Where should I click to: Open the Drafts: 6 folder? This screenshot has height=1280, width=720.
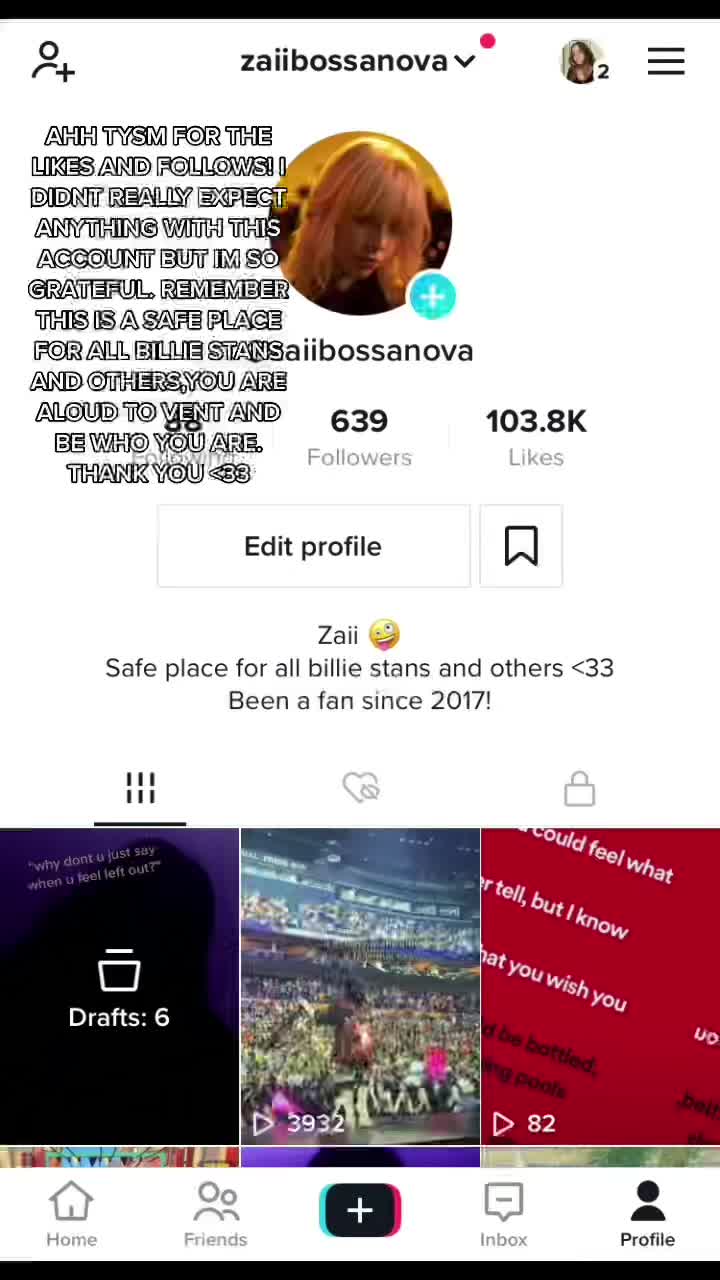[x=119, y=986]
